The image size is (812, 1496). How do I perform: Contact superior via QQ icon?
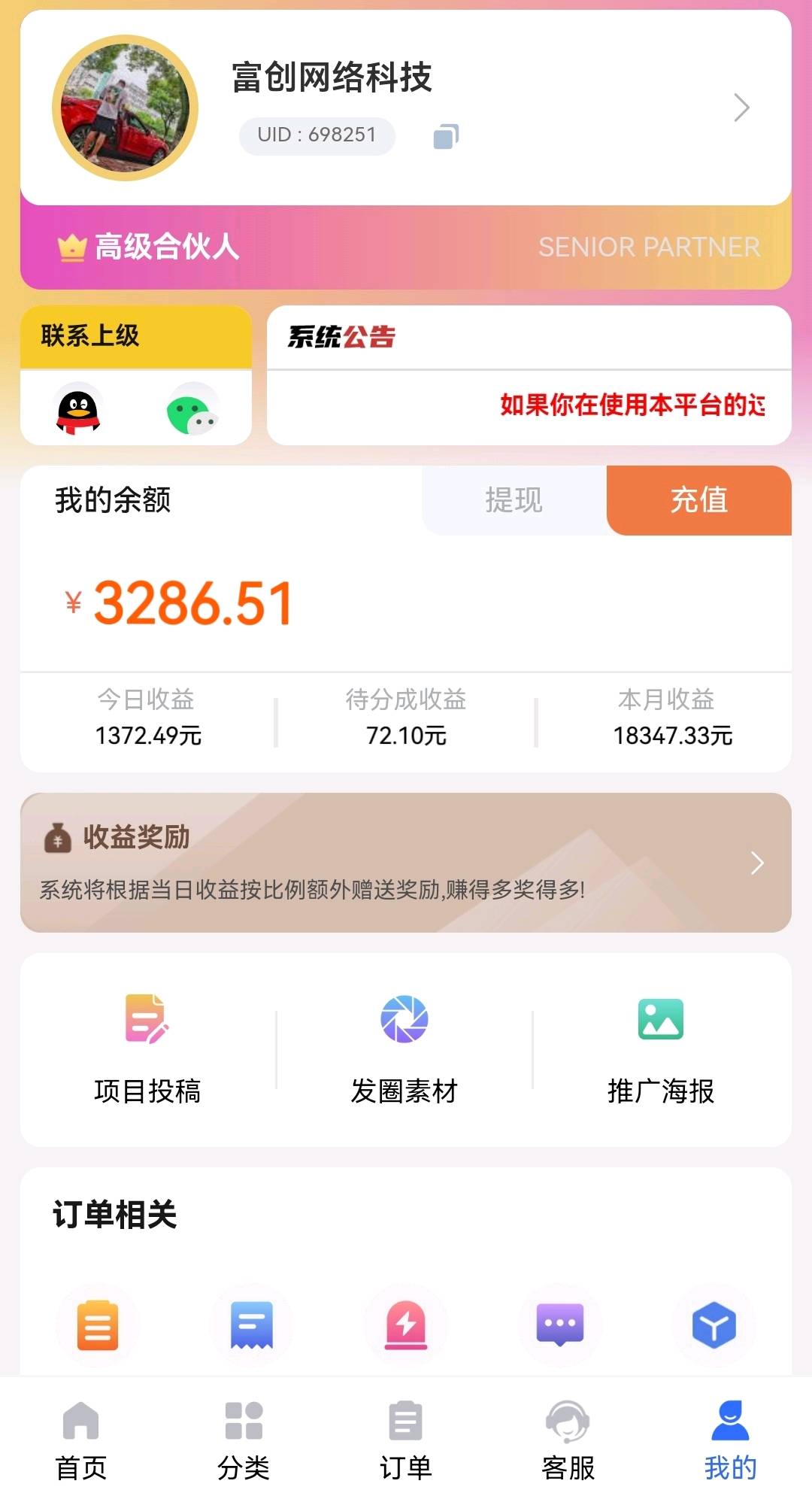point(78,411)
